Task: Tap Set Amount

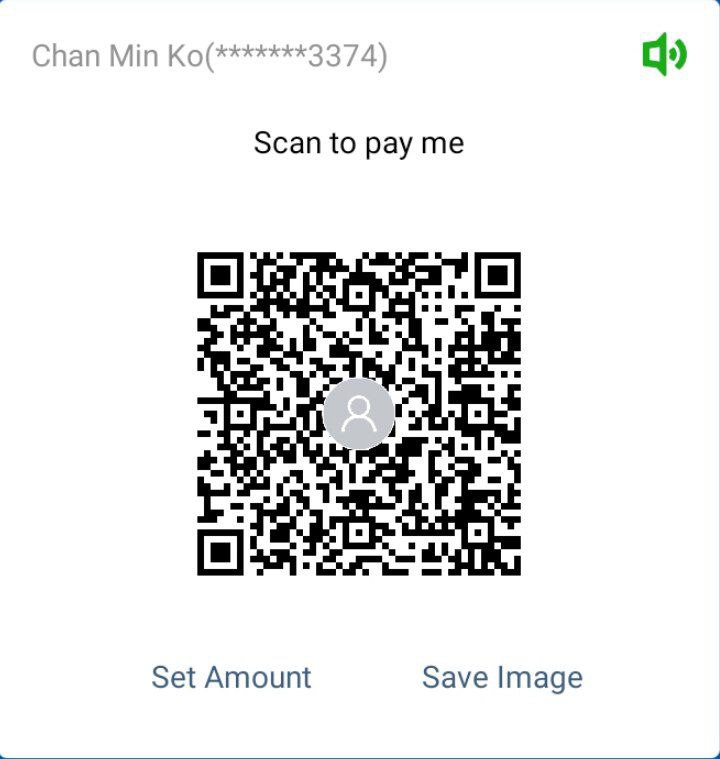Action: 231,677
